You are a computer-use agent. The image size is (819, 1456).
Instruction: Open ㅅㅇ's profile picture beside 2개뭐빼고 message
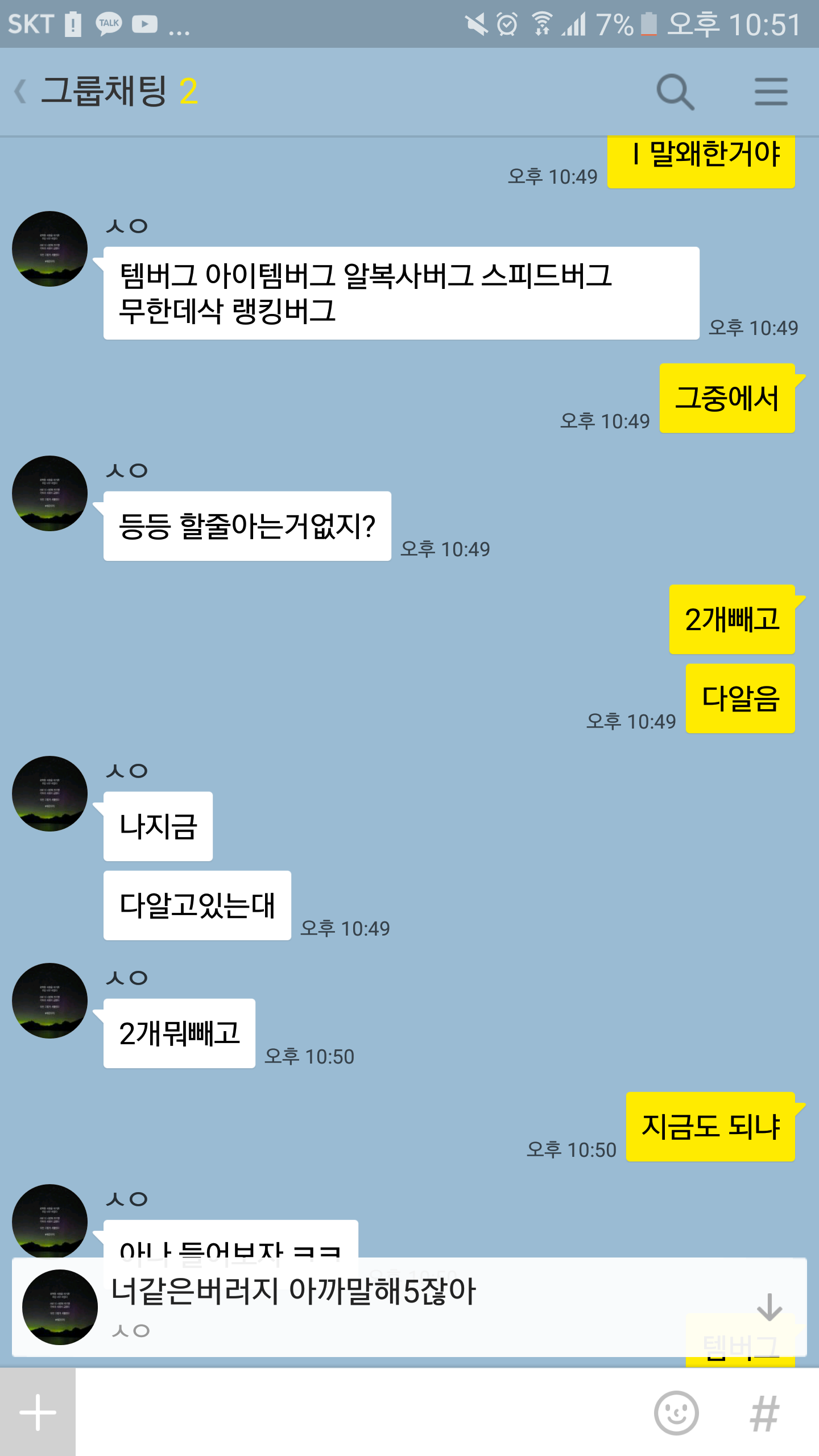click(x=50, y=1001)
